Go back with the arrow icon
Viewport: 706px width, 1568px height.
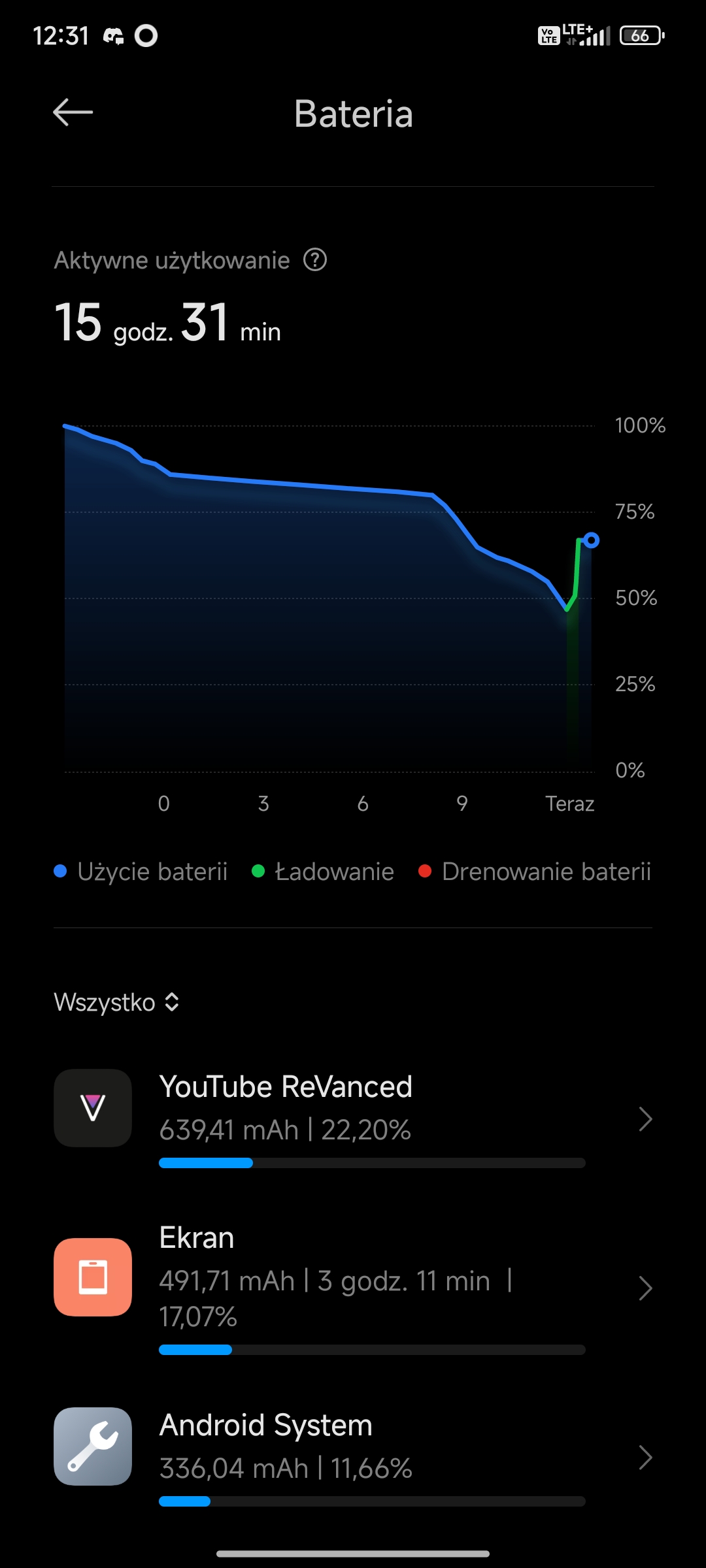point(73,112)
